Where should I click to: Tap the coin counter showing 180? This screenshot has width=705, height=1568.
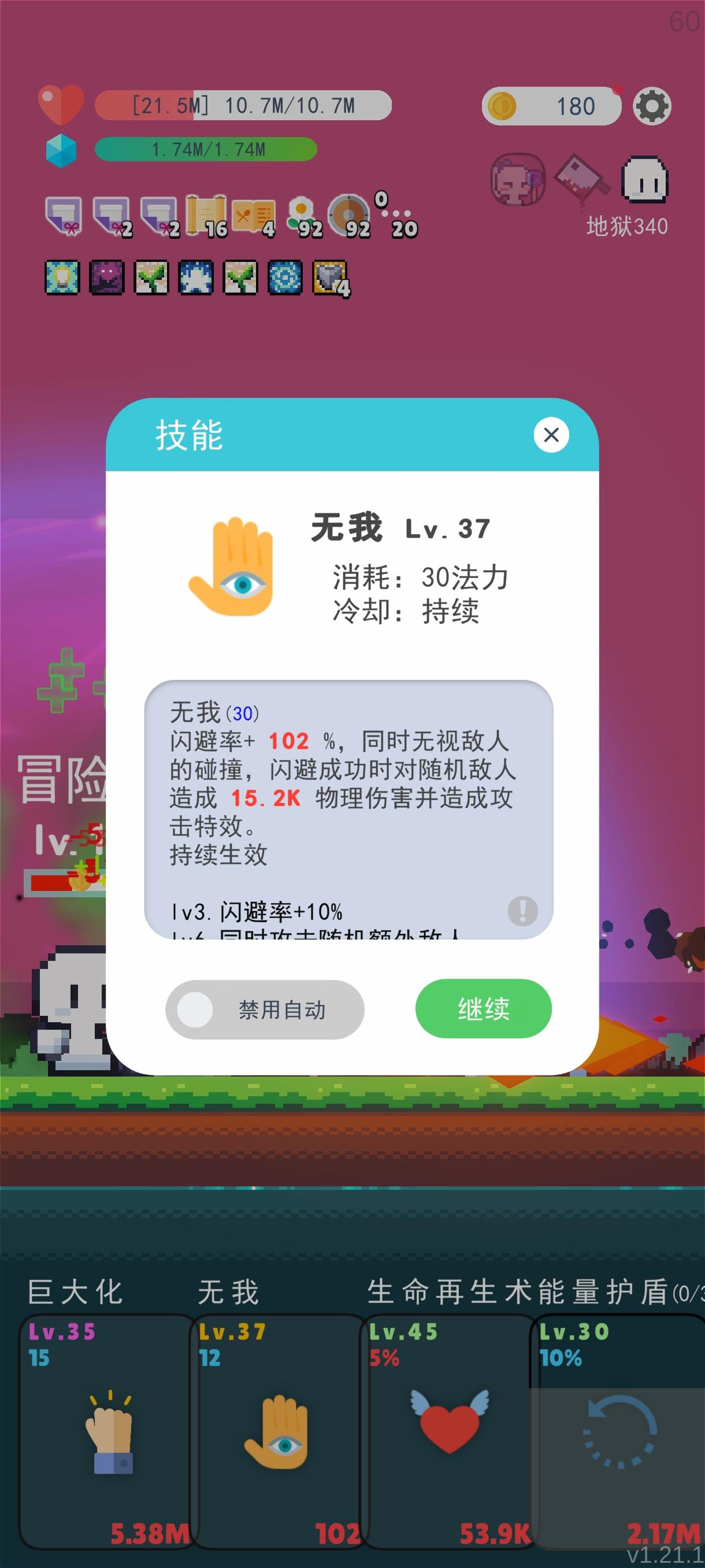(x=551, y=106)
